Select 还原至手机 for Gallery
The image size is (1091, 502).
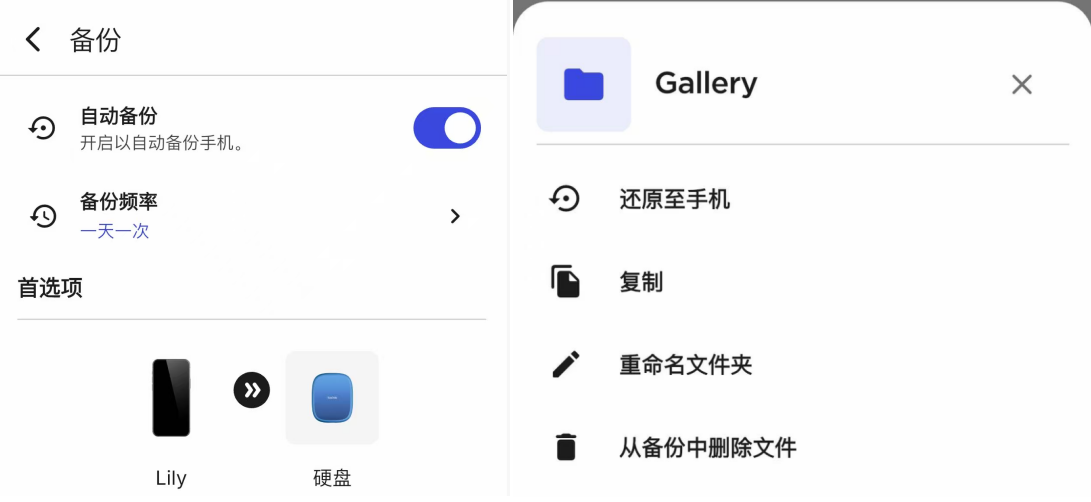click(x=674, y=200)
